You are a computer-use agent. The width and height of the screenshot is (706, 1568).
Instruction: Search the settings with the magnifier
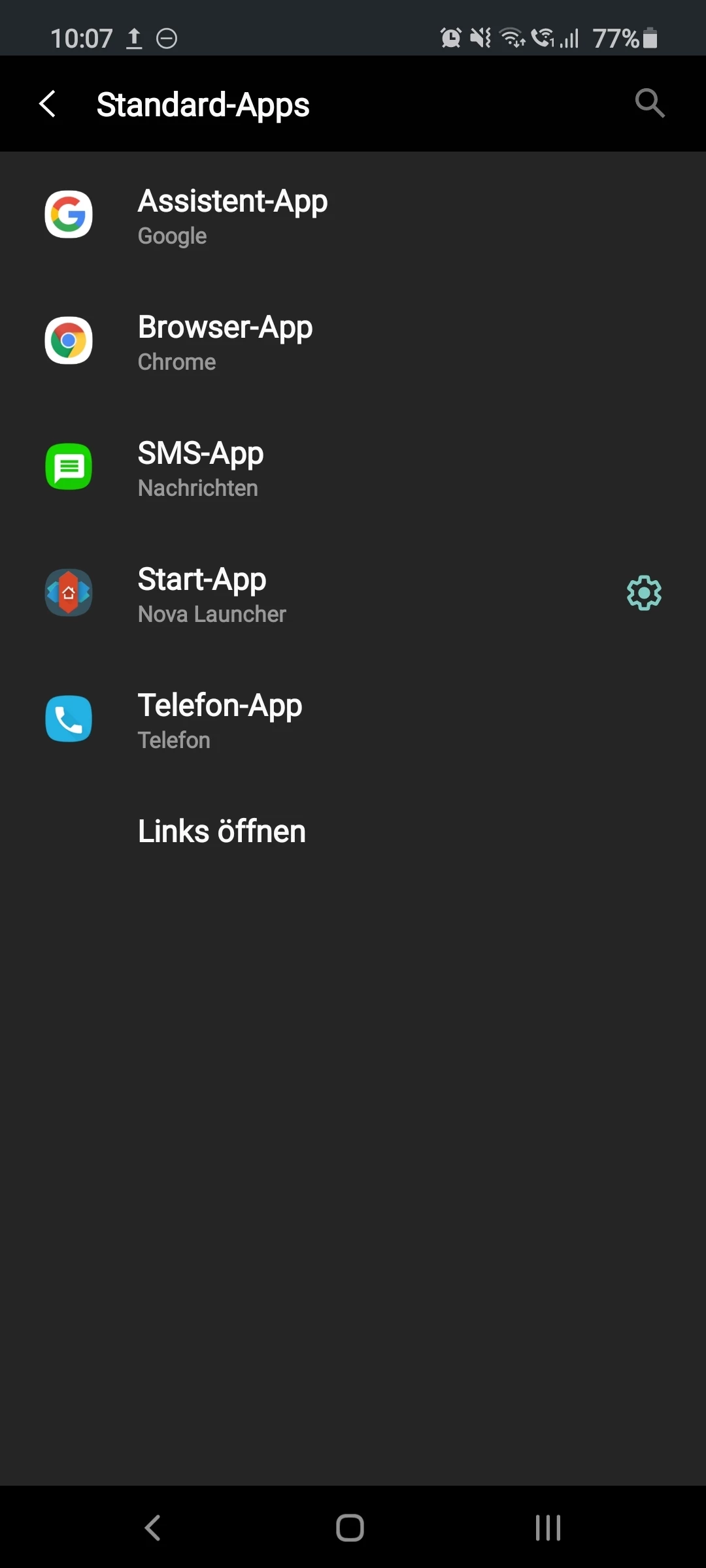tap(649, 103)
